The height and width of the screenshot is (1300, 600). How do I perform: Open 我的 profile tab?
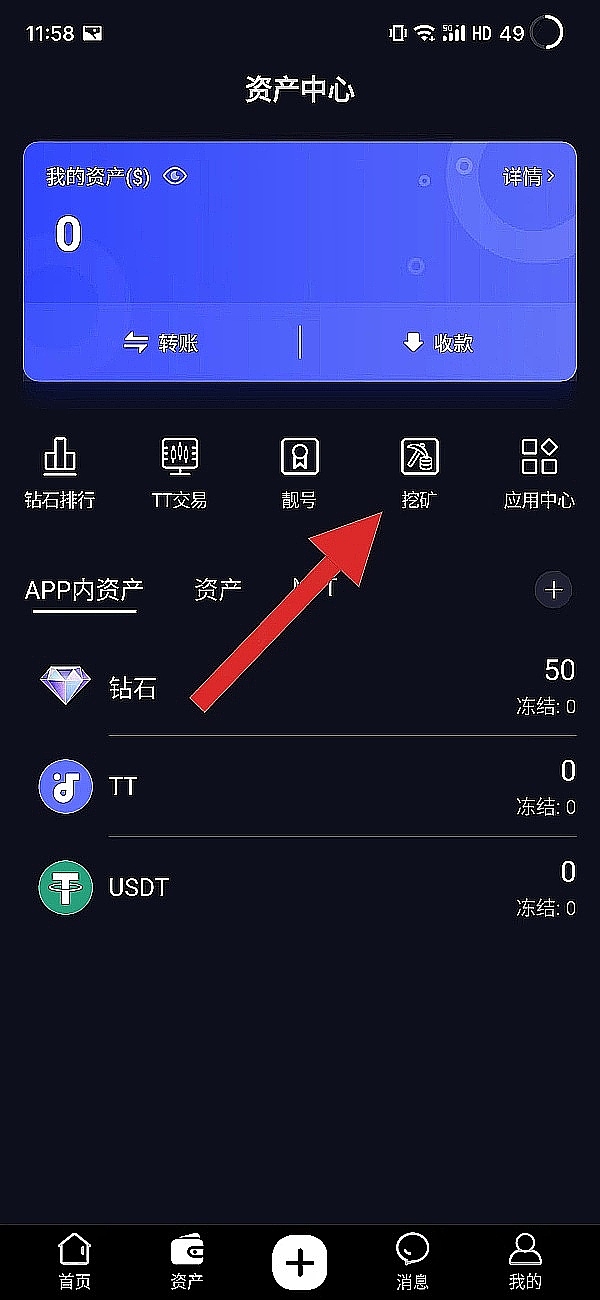tap(525, 1261)
